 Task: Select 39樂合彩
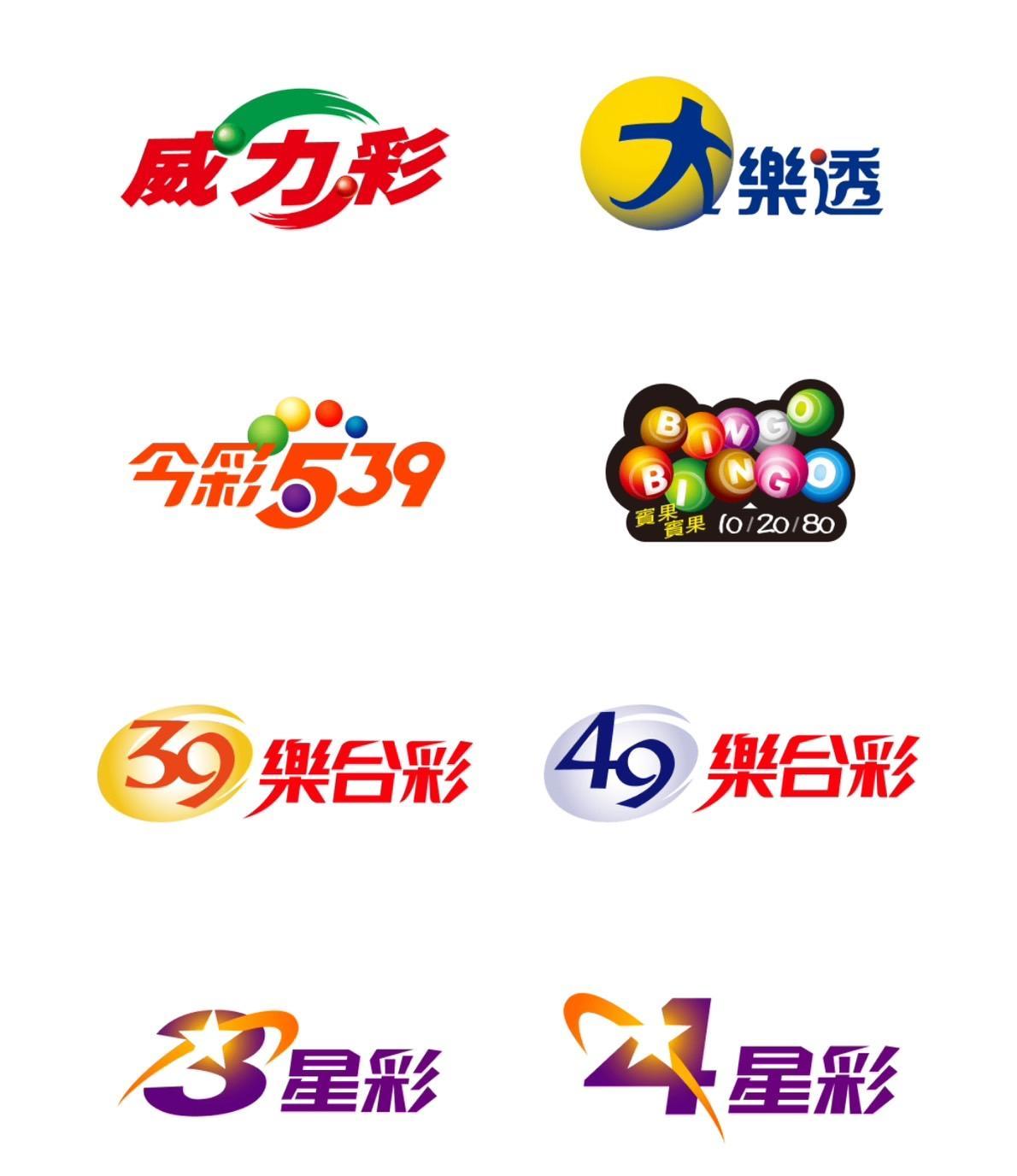(x=284, y=761)
